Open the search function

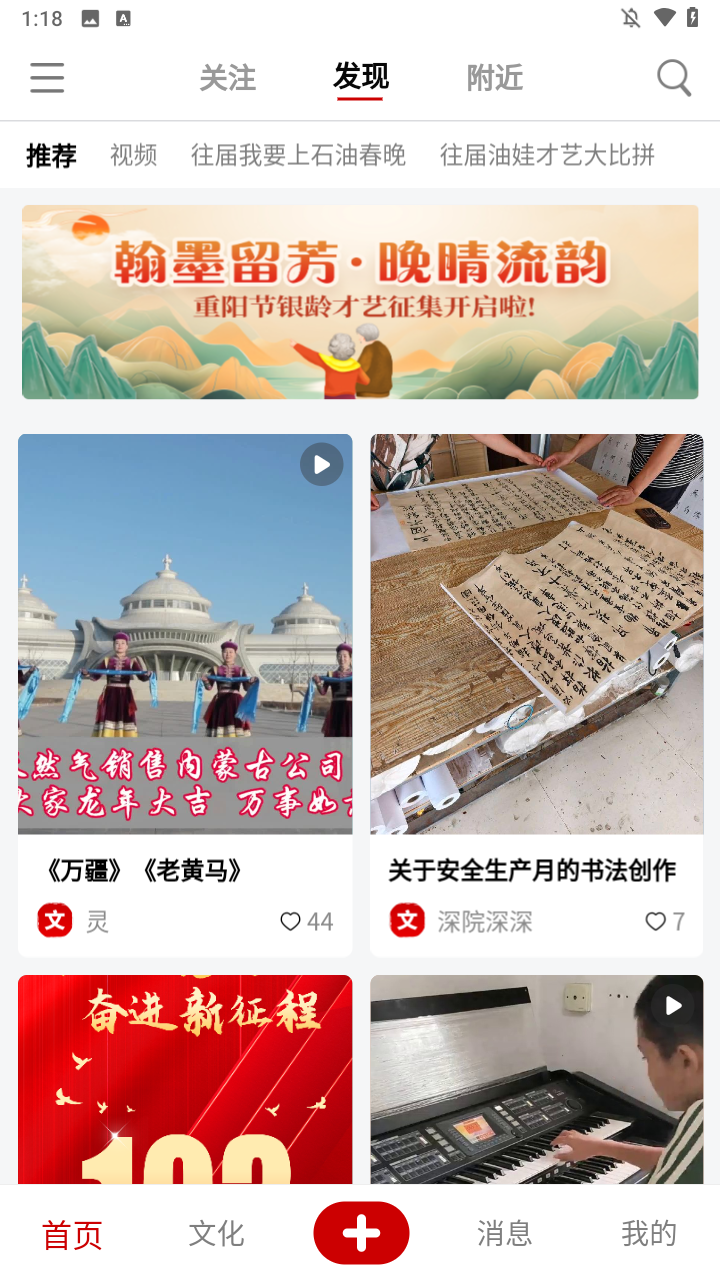pos(672,77)
